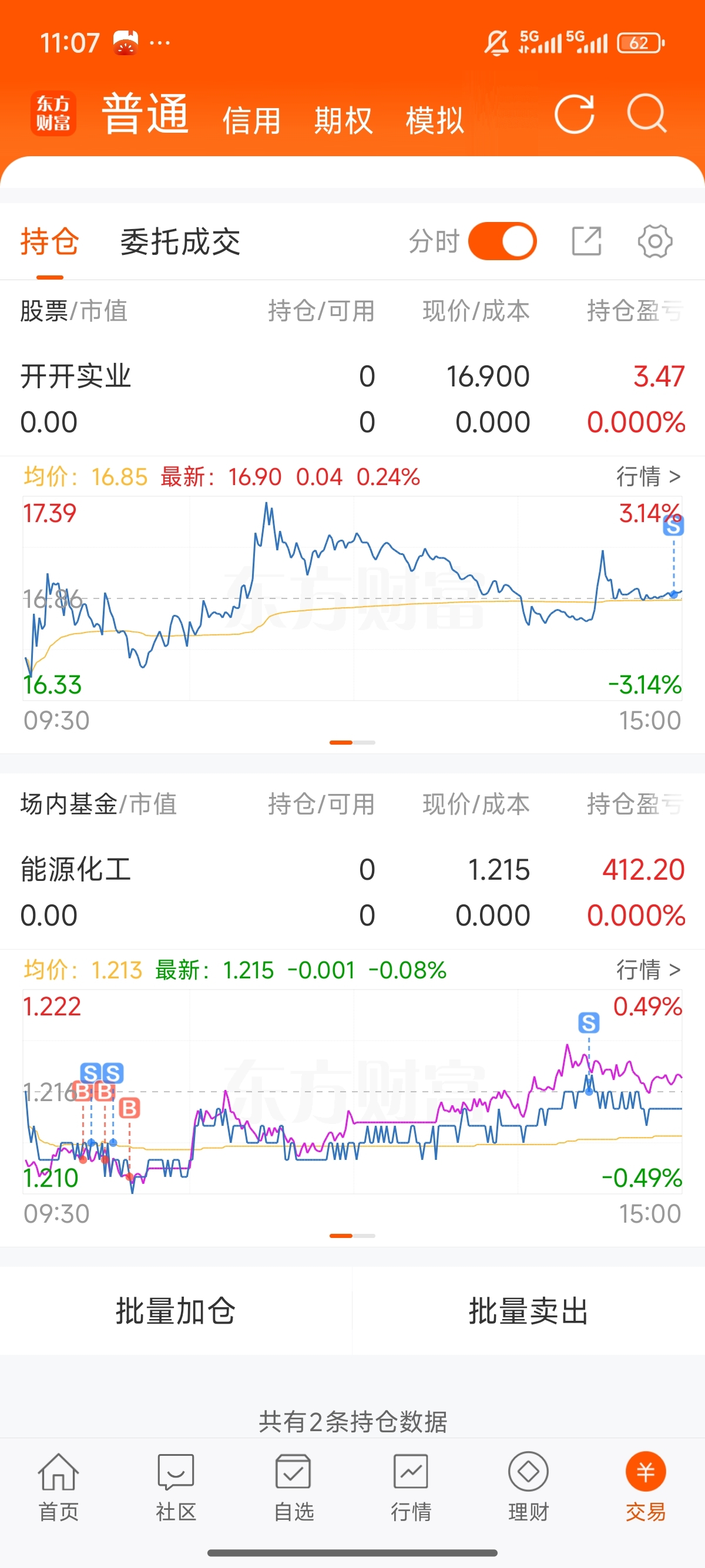Turn off the 分时 chart toggle
The width and height of the screenshot is (705, 1568).
(502, 241)
